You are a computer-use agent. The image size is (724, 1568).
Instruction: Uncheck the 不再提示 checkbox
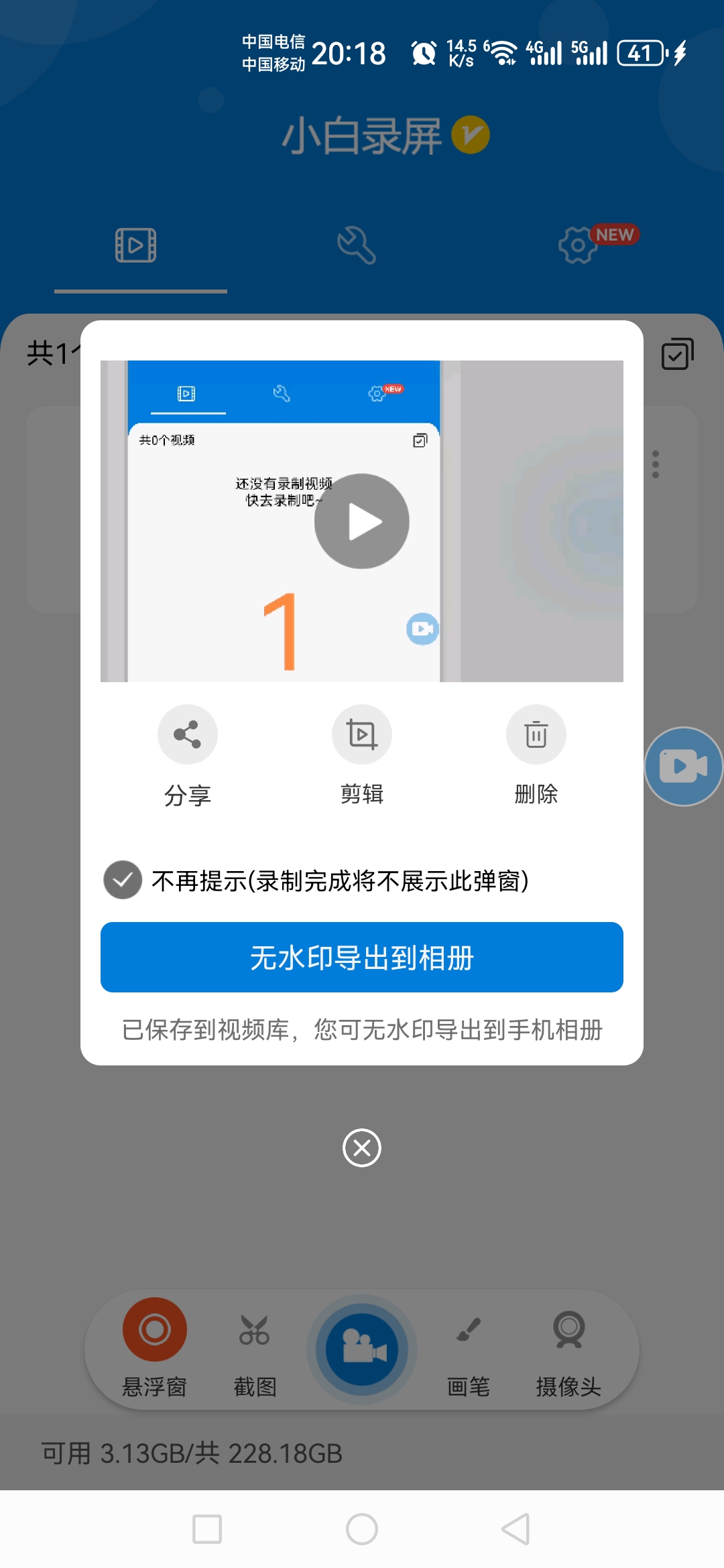(x=123, y=880)
